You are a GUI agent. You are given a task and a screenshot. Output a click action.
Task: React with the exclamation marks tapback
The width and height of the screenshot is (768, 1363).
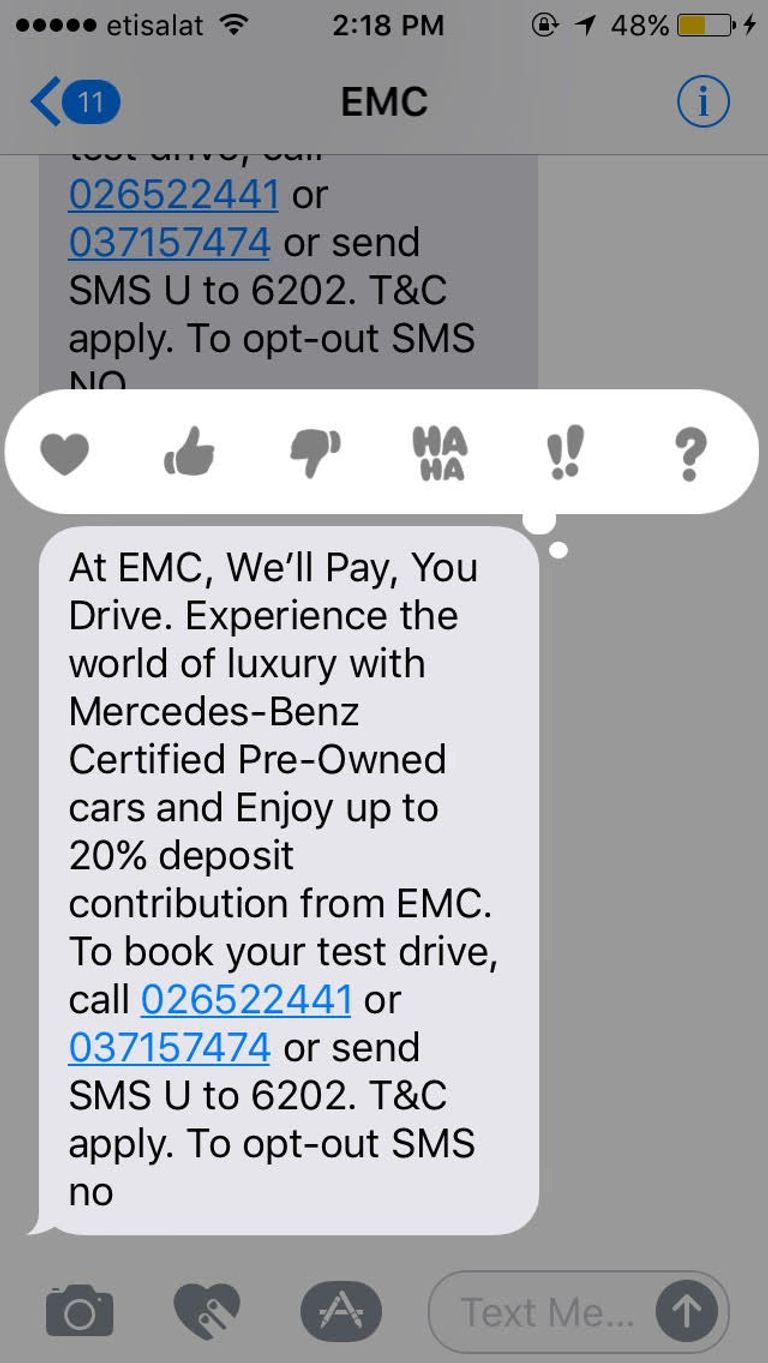click(x=566, y=454)
